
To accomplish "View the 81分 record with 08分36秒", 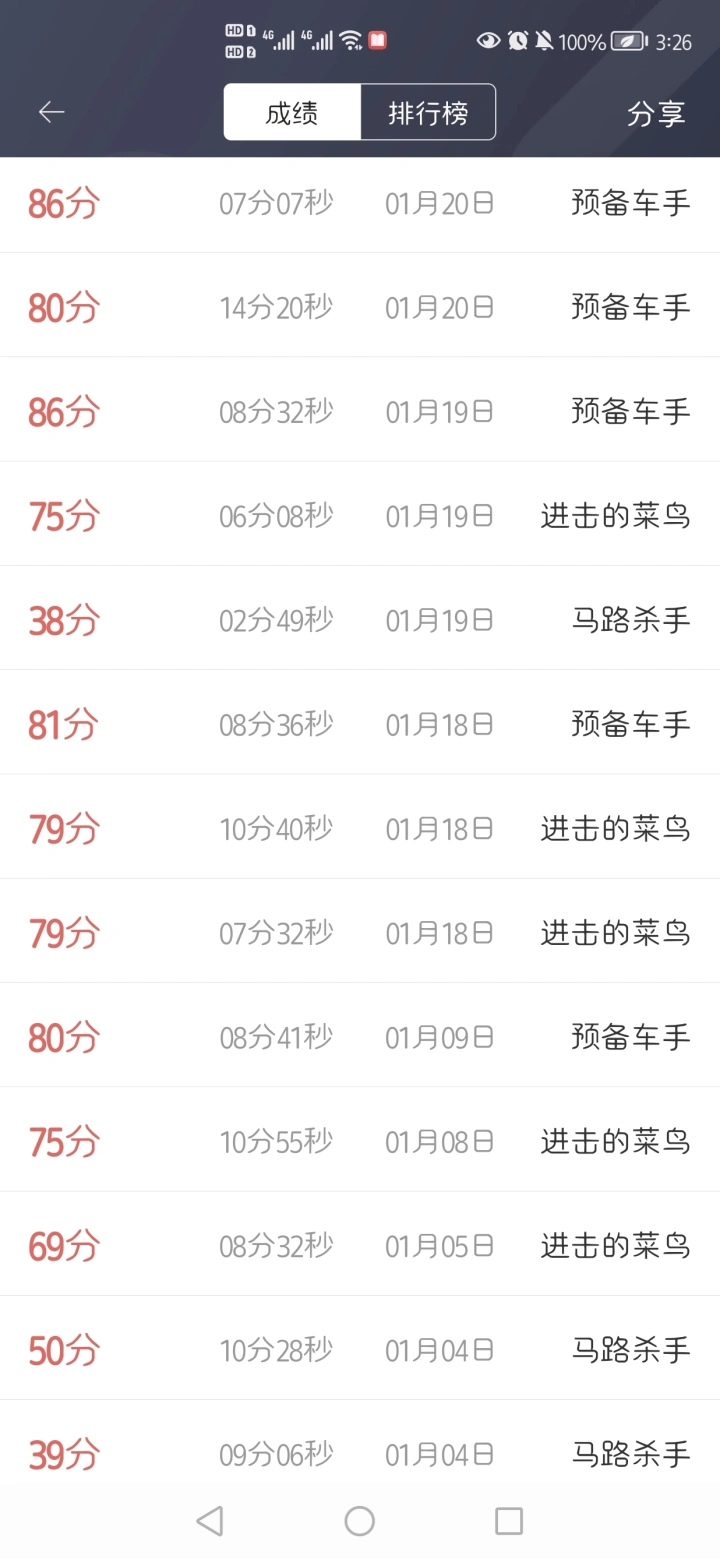I will [x=360, y=723].
